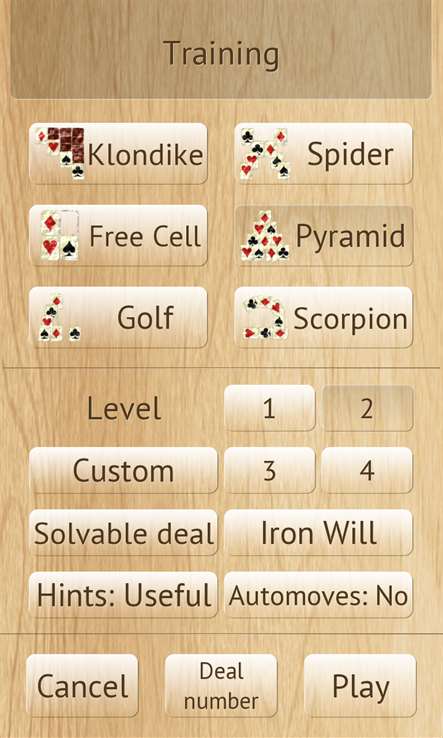Select the Pyramid game
The image size is (443, 738).
click(x=323, y=235)
